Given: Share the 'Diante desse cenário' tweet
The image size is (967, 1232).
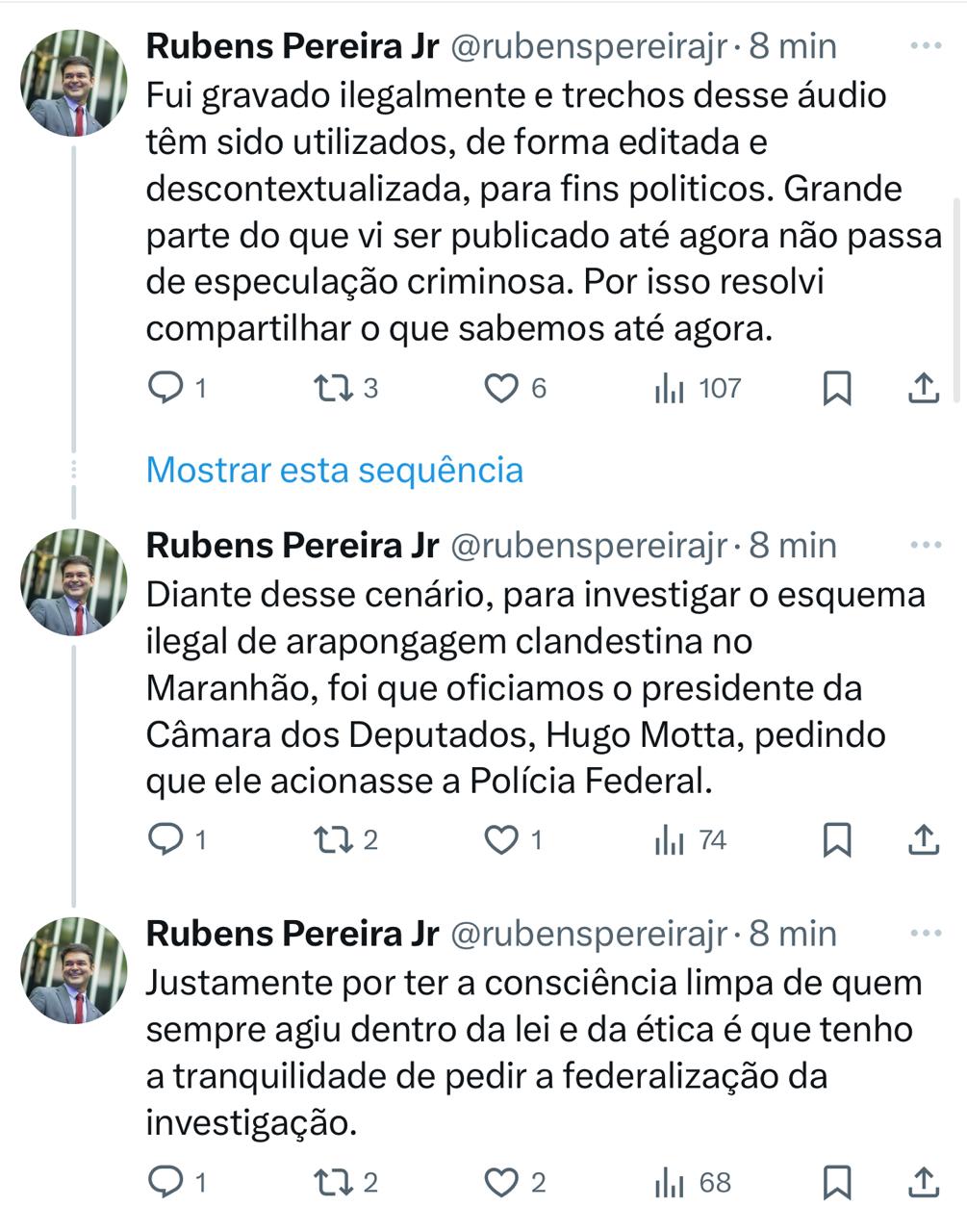Looking at the screenshot, I should tap(923, 840).
